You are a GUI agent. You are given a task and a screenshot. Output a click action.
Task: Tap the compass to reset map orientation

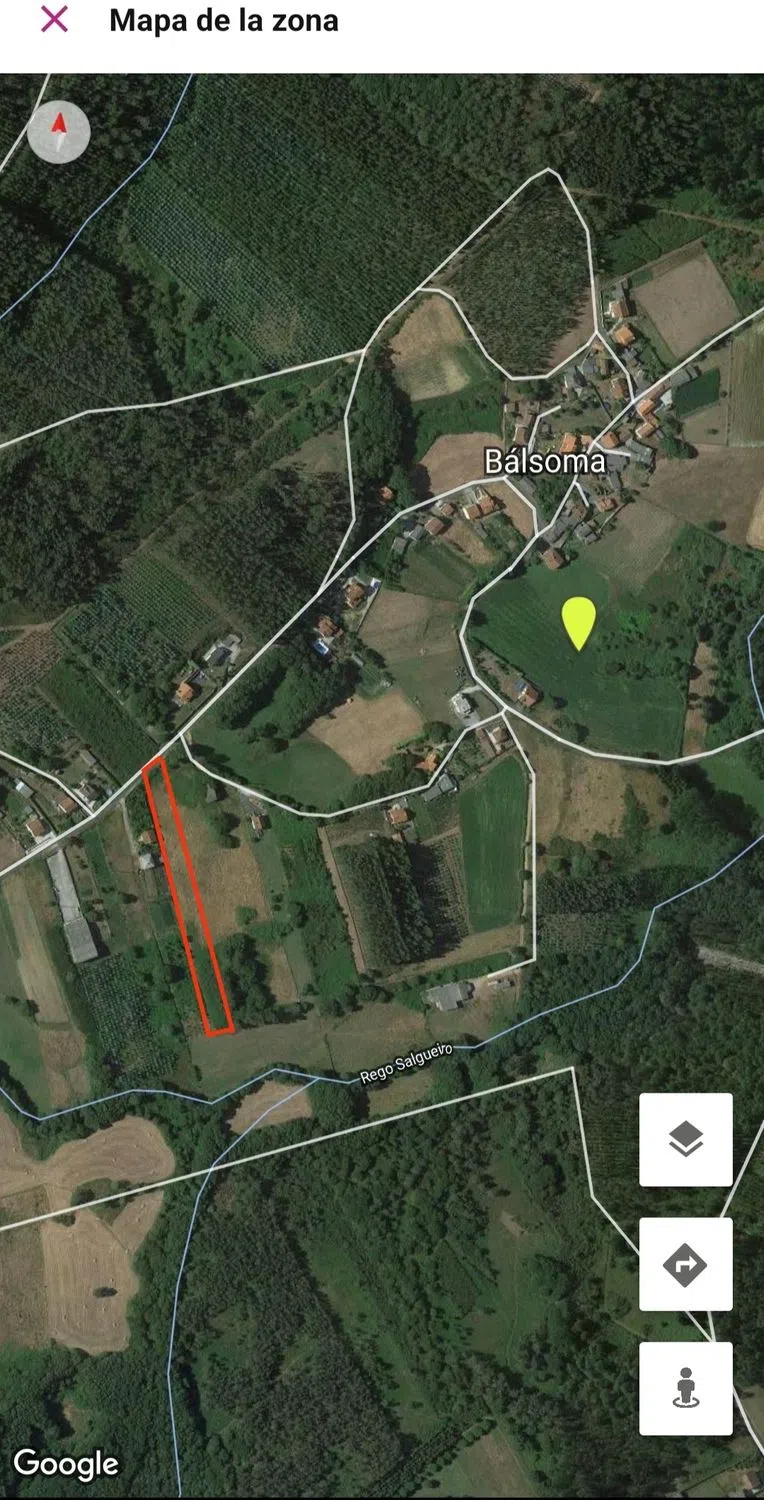coord(59,132)
